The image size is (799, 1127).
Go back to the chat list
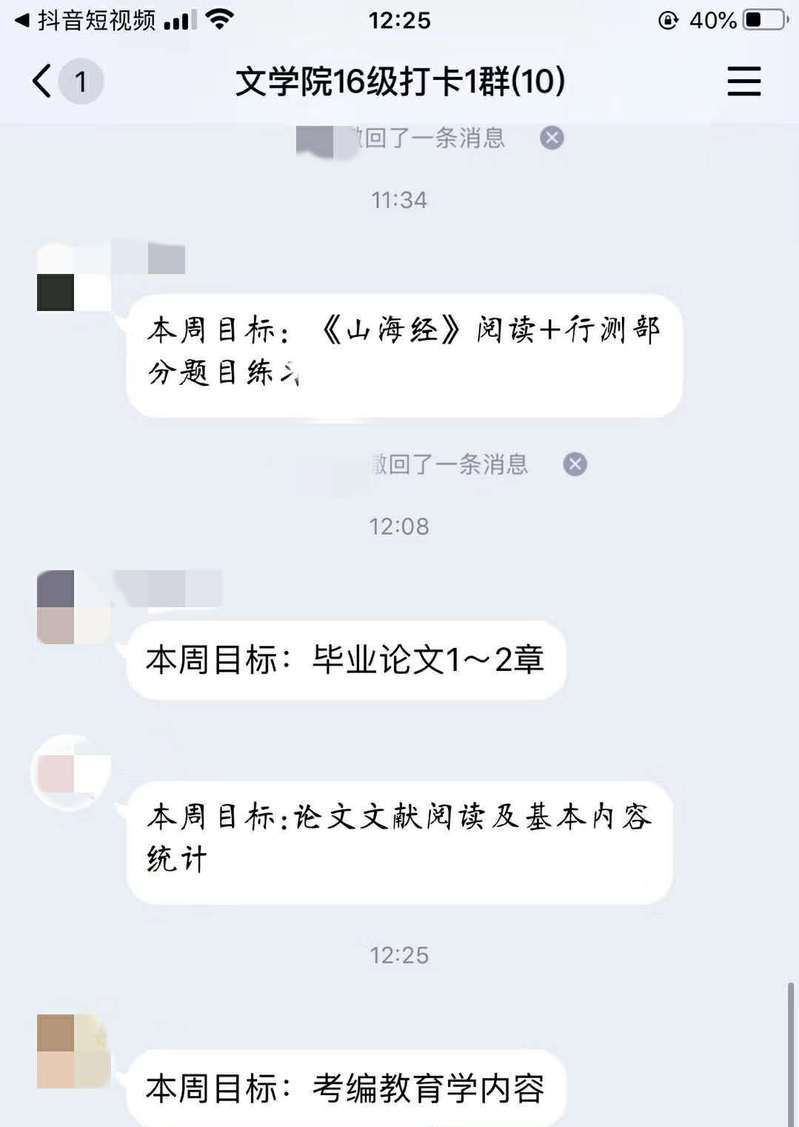[x=42, y=81]
